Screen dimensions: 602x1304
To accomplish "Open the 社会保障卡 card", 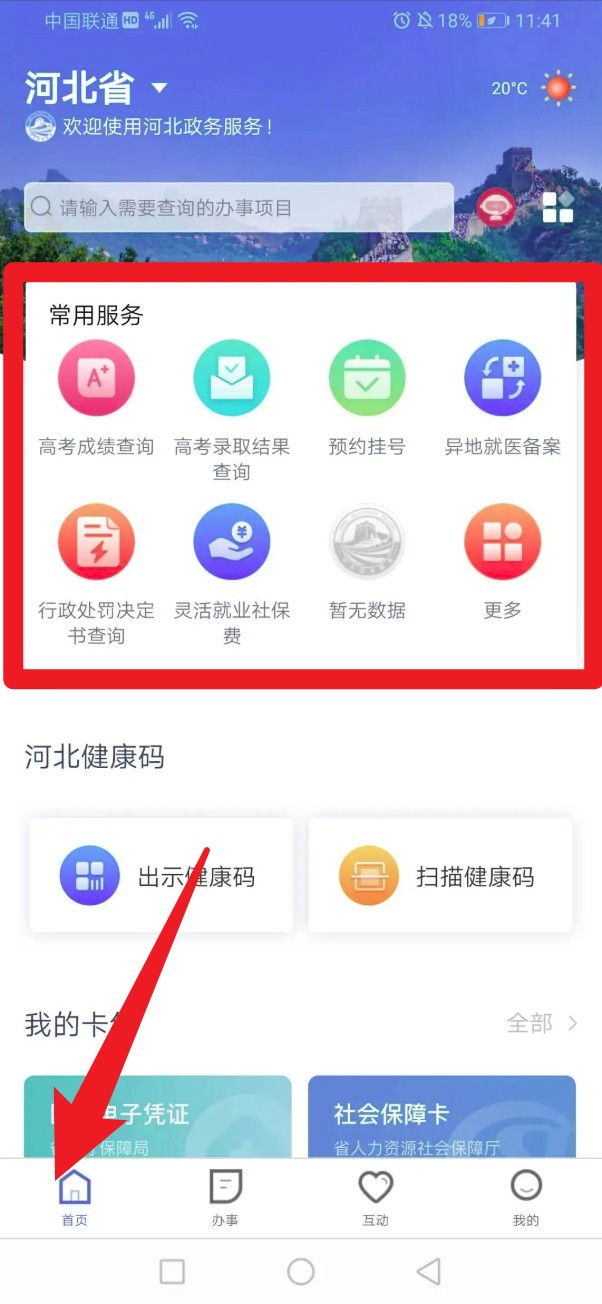I will tap(441, 1115).
